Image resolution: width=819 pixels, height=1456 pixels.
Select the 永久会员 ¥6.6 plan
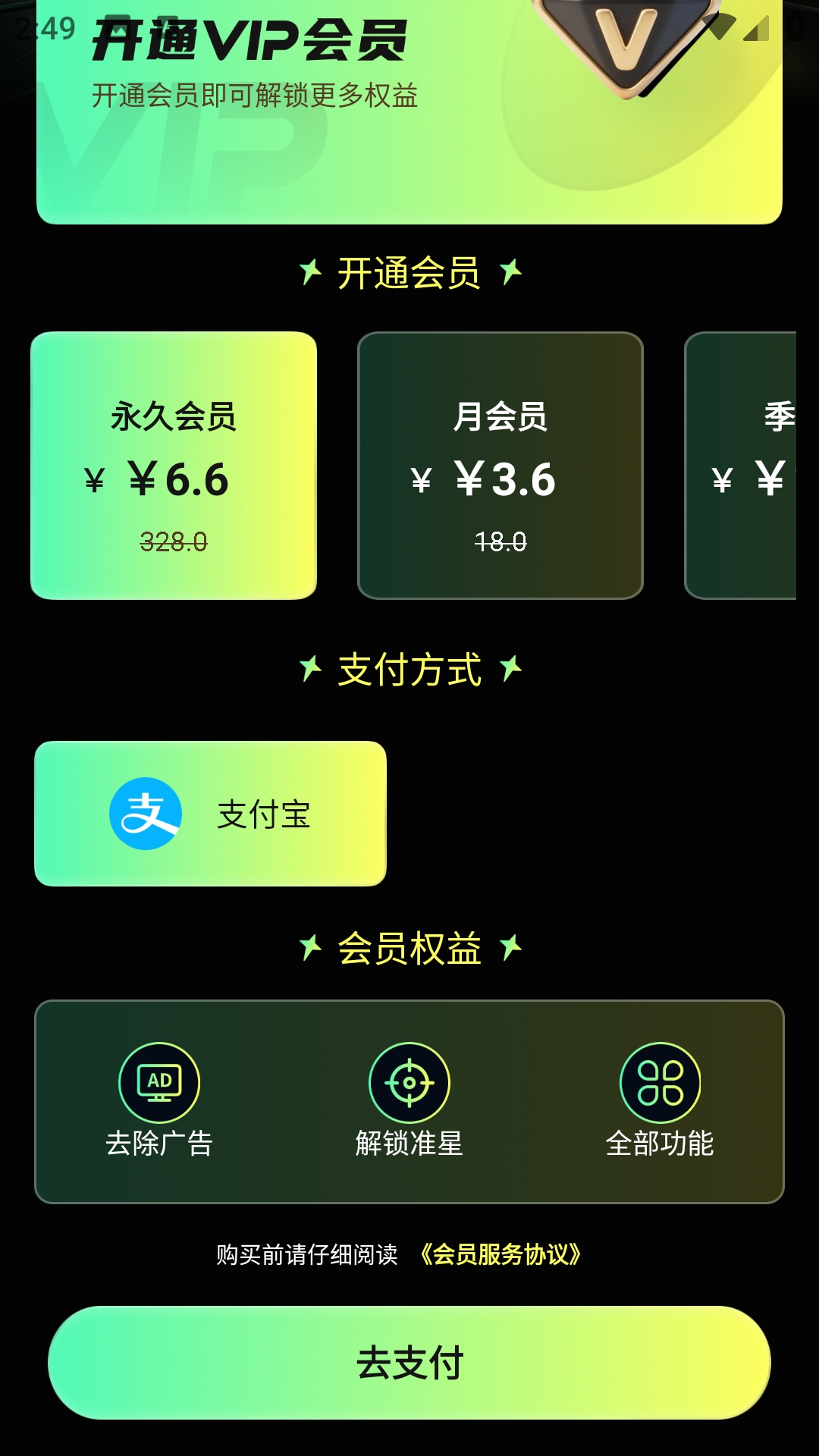172,464
